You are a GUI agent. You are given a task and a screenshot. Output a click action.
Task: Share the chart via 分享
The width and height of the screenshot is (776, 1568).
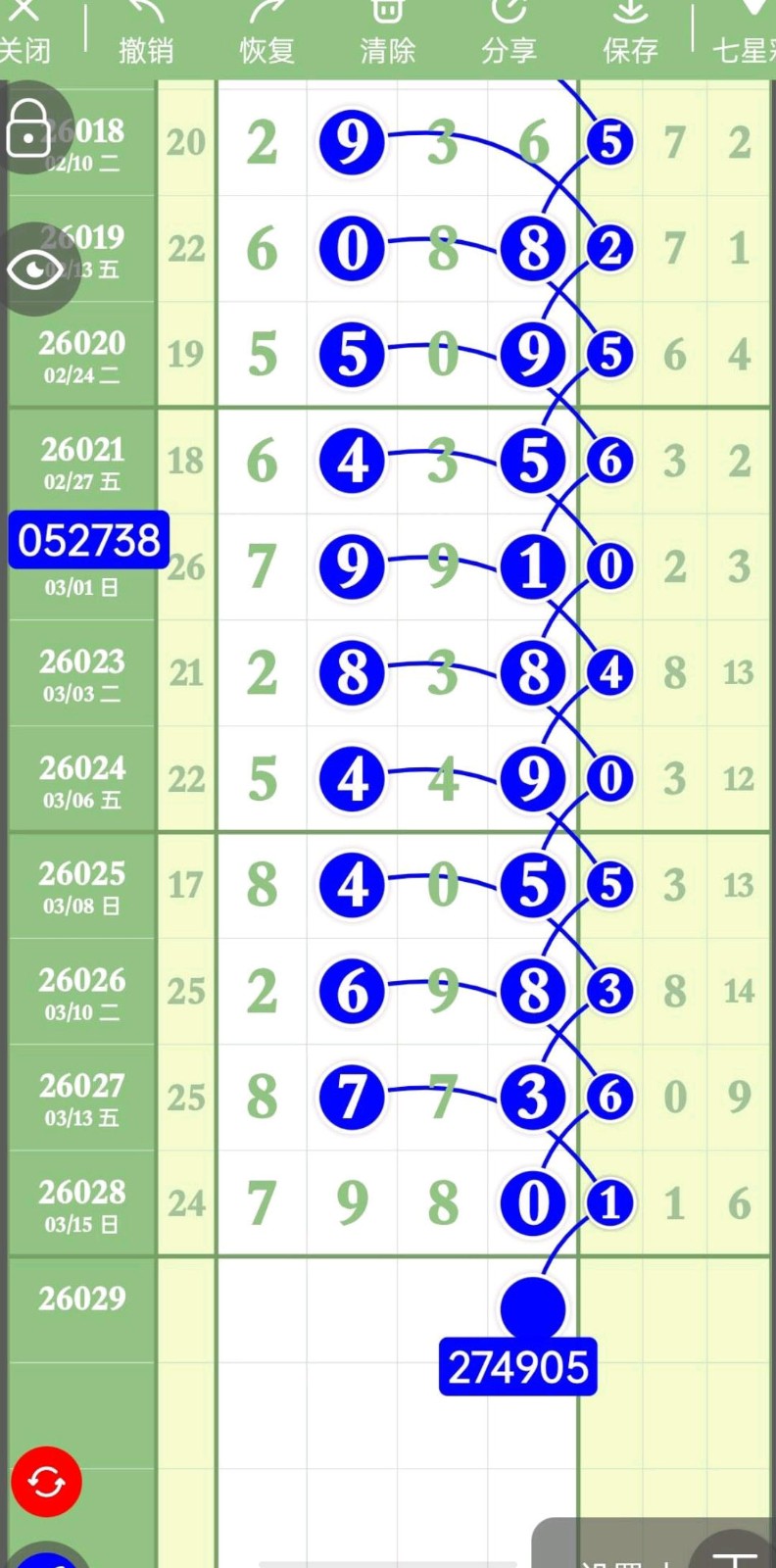[509, 32]
